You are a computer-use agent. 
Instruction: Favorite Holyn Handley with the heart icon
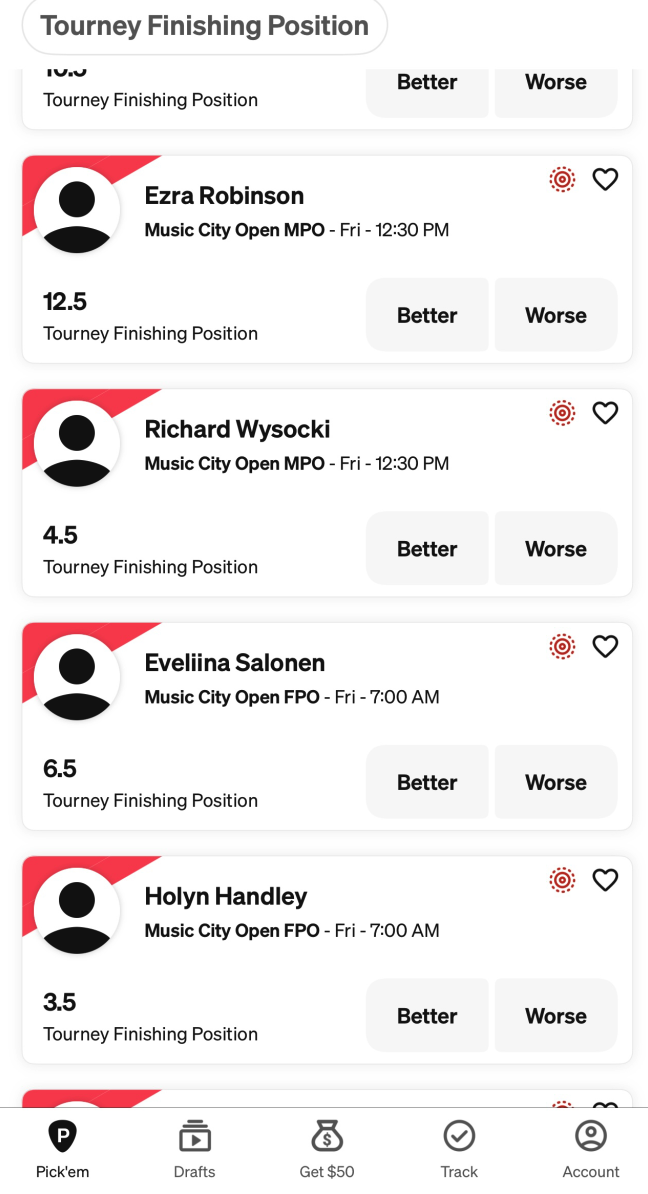[x=605, y=880]
